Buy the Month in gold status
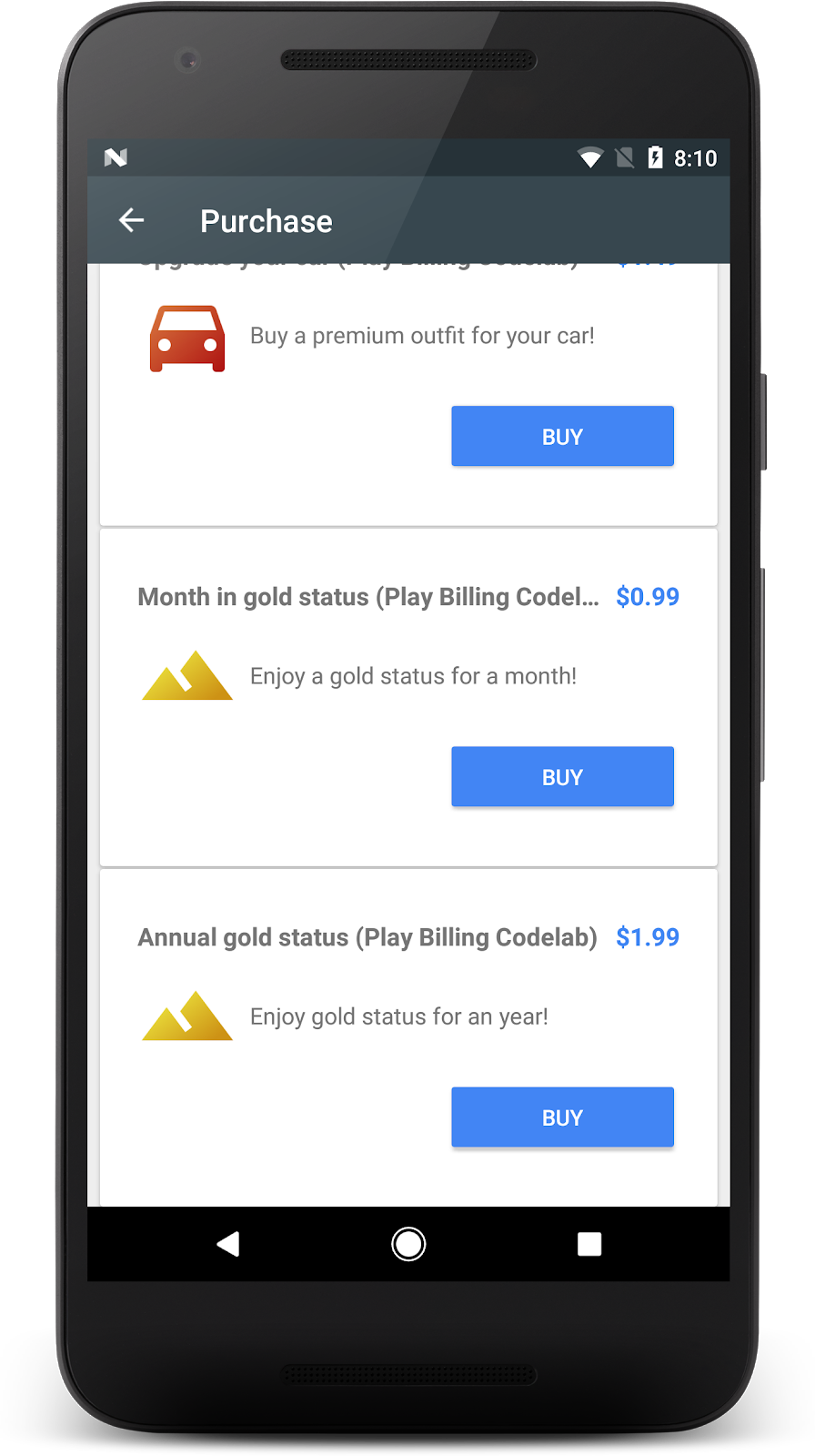The height and width of the screenshot is (1456, 815). [562, 777]
